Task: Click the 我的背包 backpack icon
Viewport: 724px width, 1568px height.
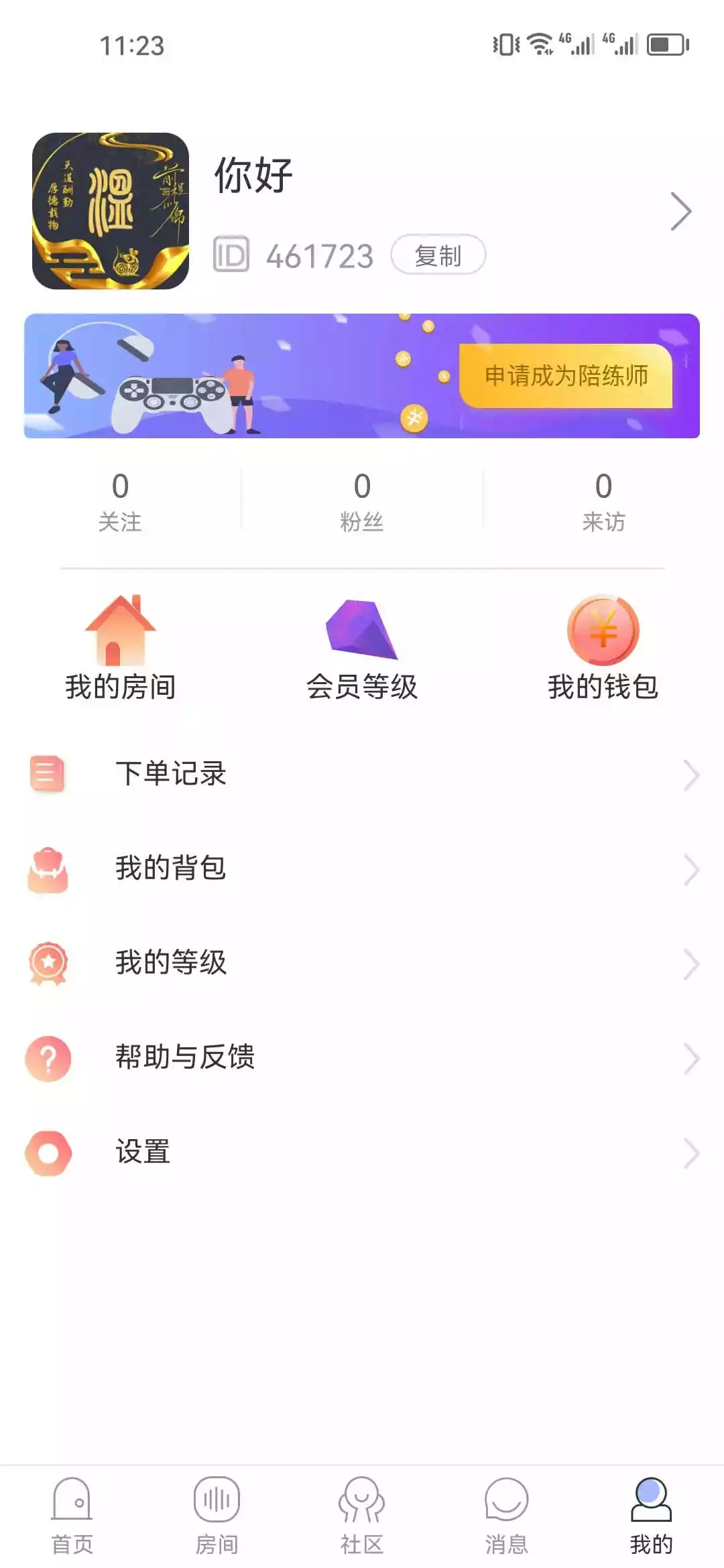Action: (x=47, y=870)
